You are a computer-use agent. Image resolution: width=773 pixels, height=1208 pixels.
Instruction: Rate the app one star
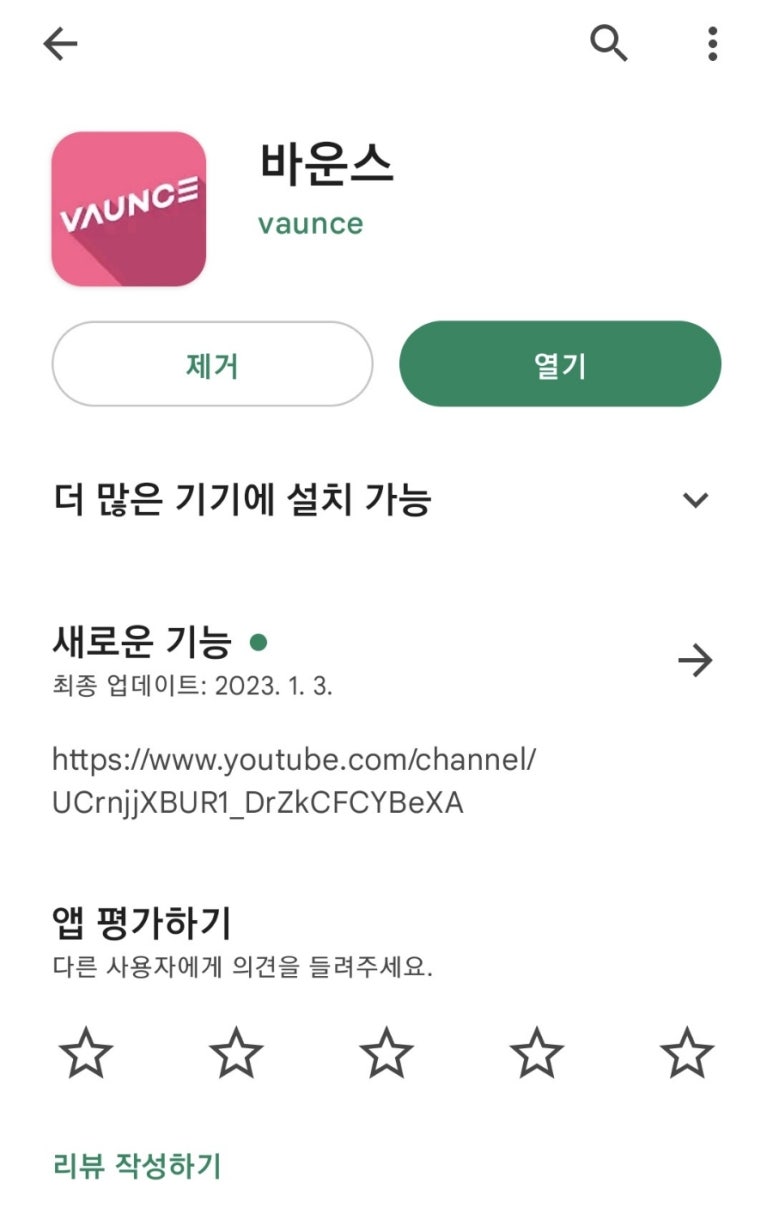click(x=86, y=1053)
